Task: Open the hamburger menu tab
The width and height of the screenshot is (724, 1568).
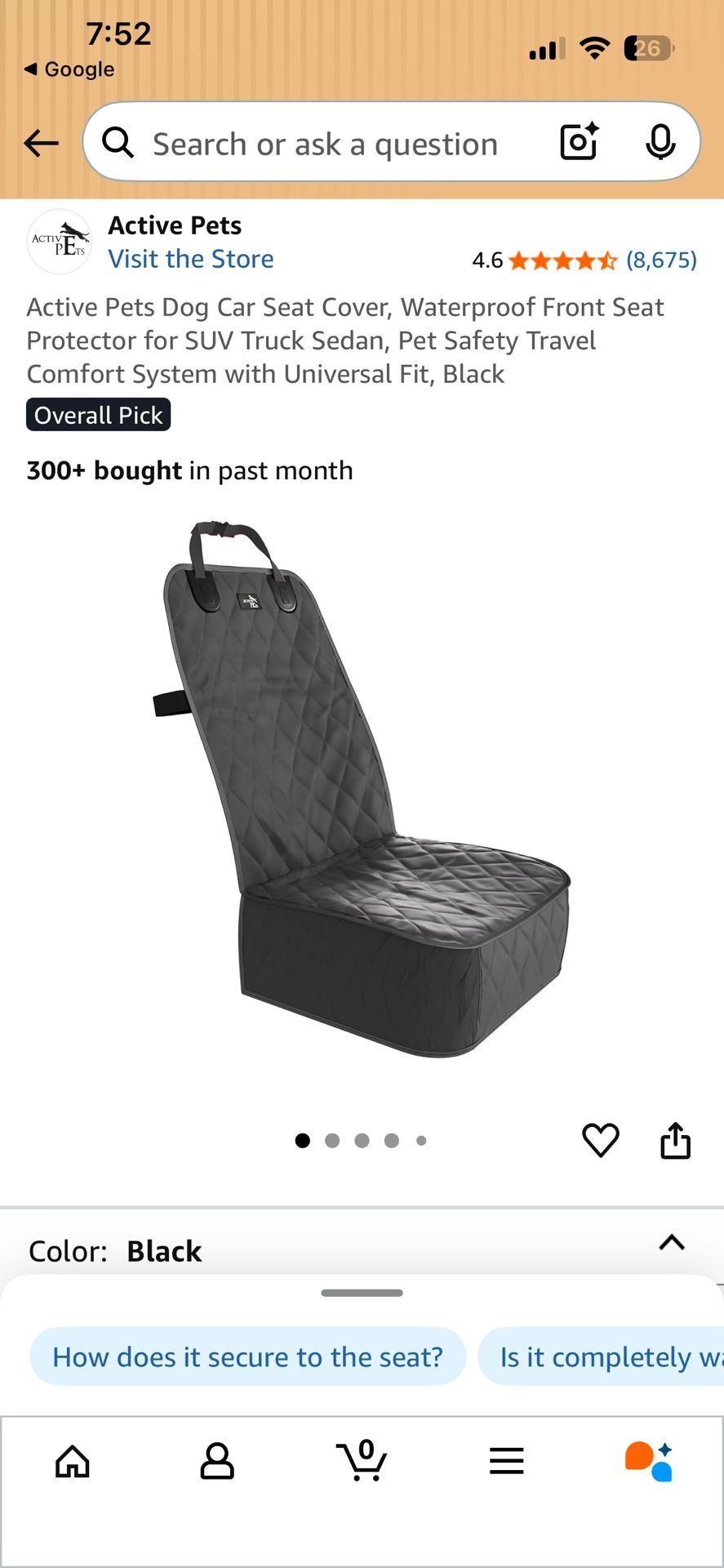Action: click(506, 1461)
